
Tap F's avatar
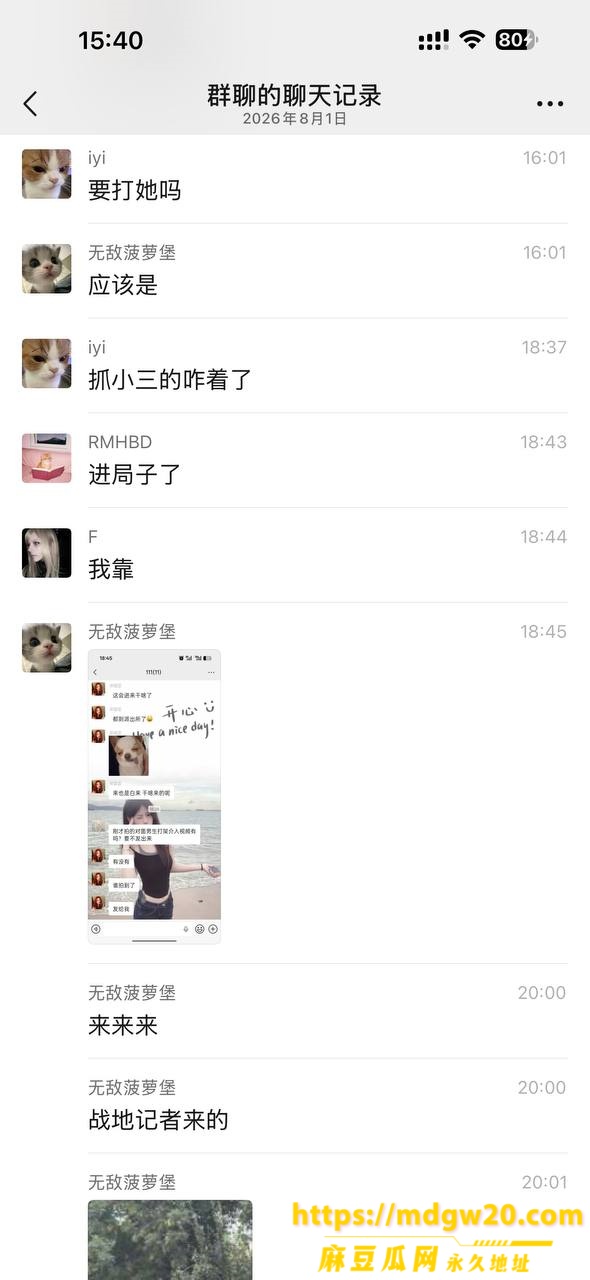point(47,553)
